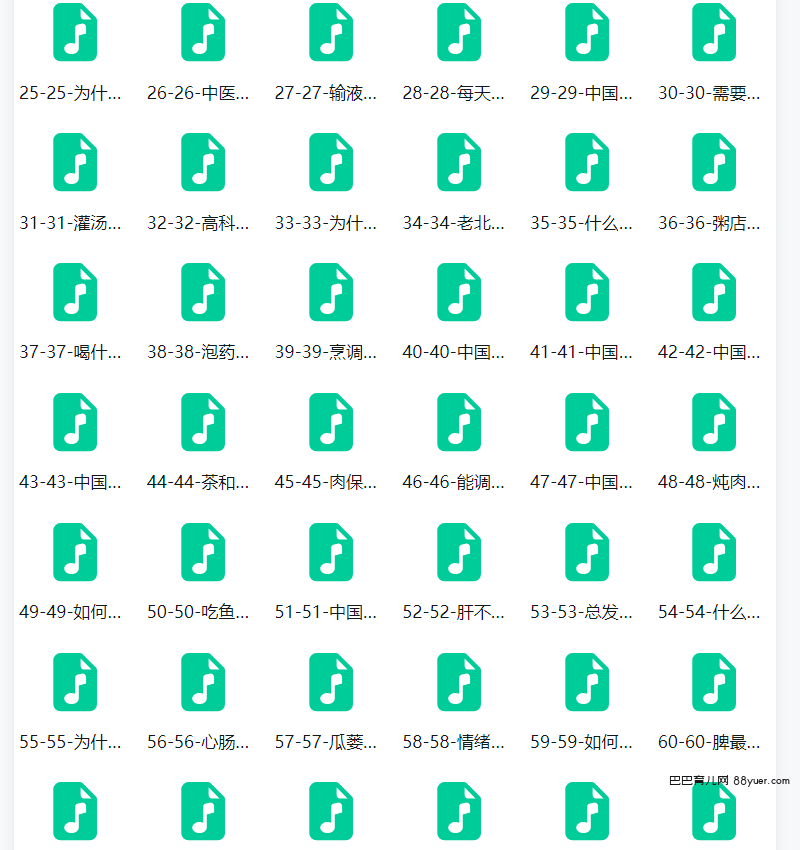Tap the 34-34-老北… file

(x=459, y=162)
